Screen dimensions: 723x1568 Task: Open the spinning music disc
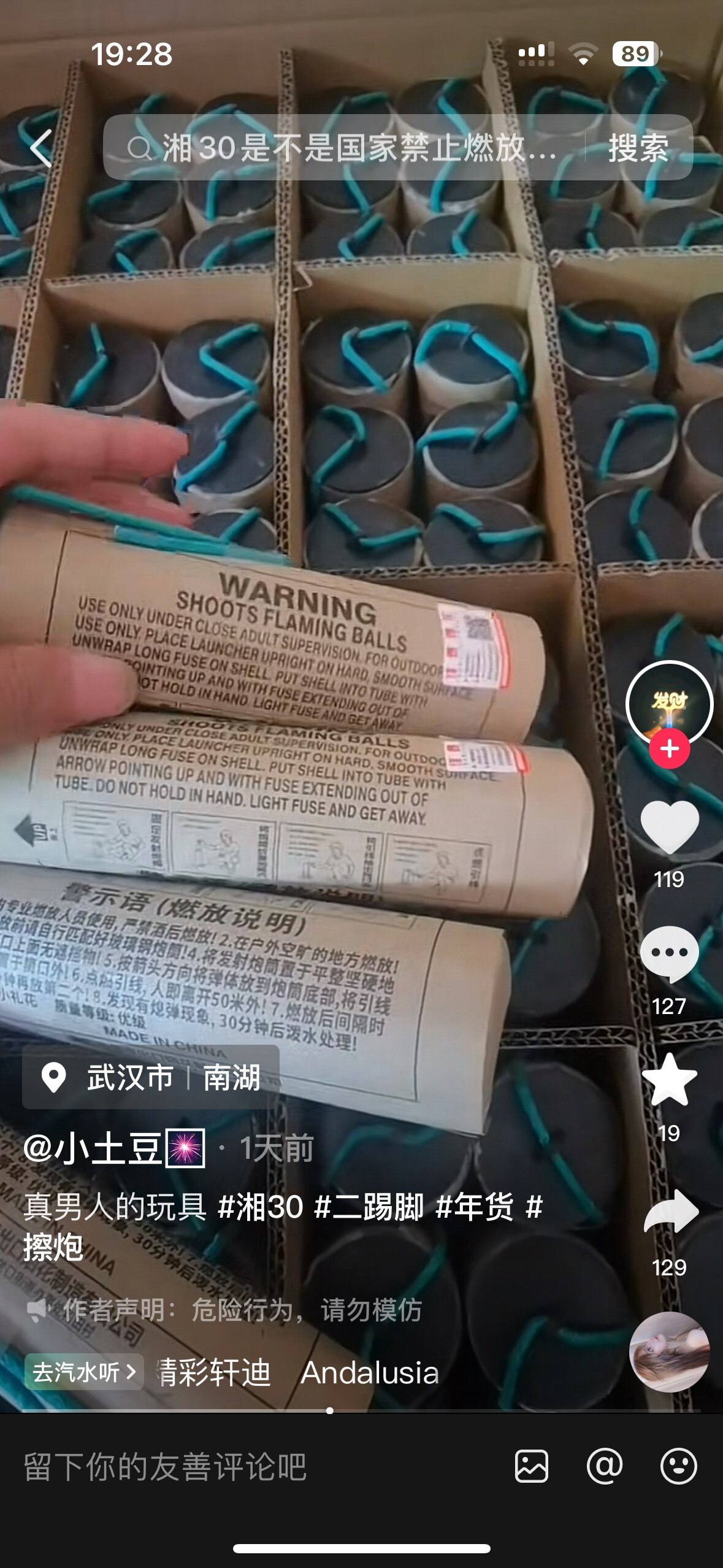pos(669,1352)
